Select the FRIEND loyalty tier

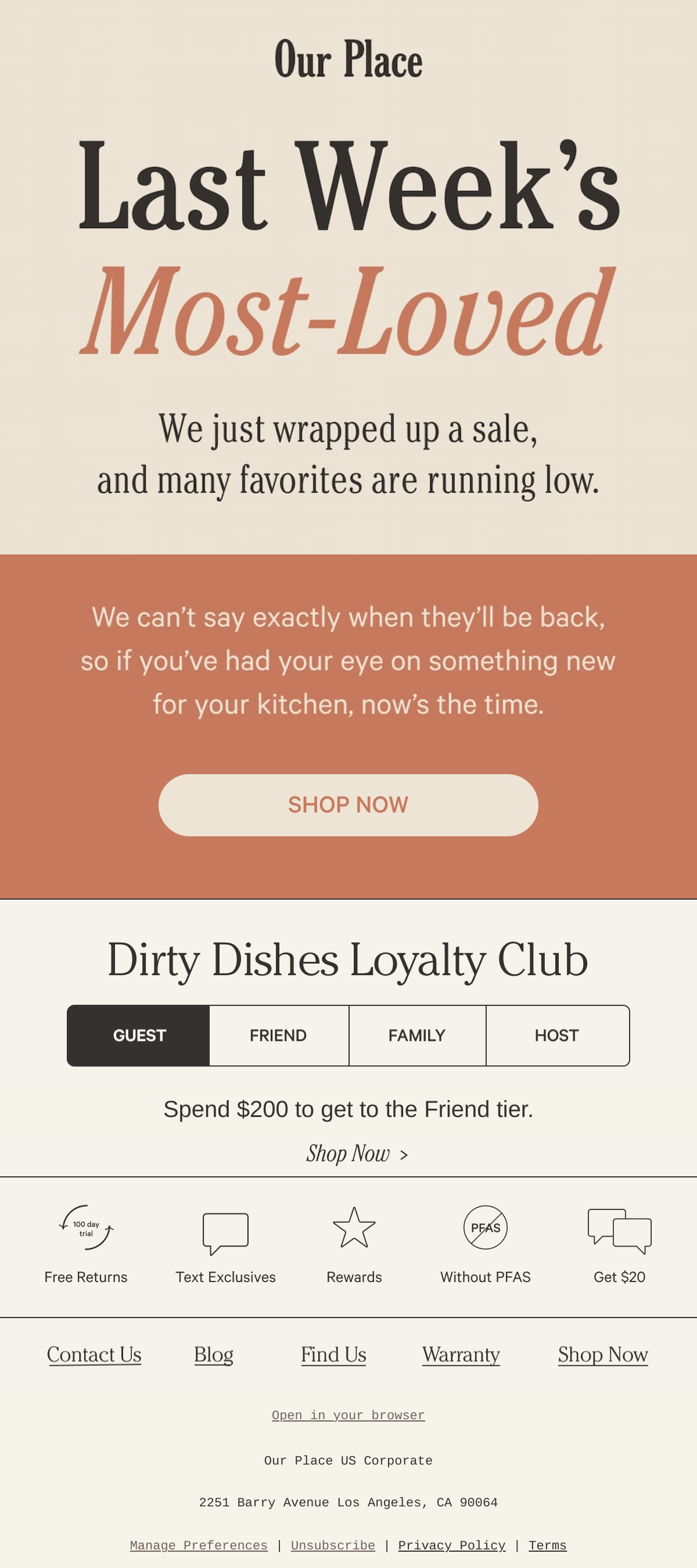(x=279, y=1036)
